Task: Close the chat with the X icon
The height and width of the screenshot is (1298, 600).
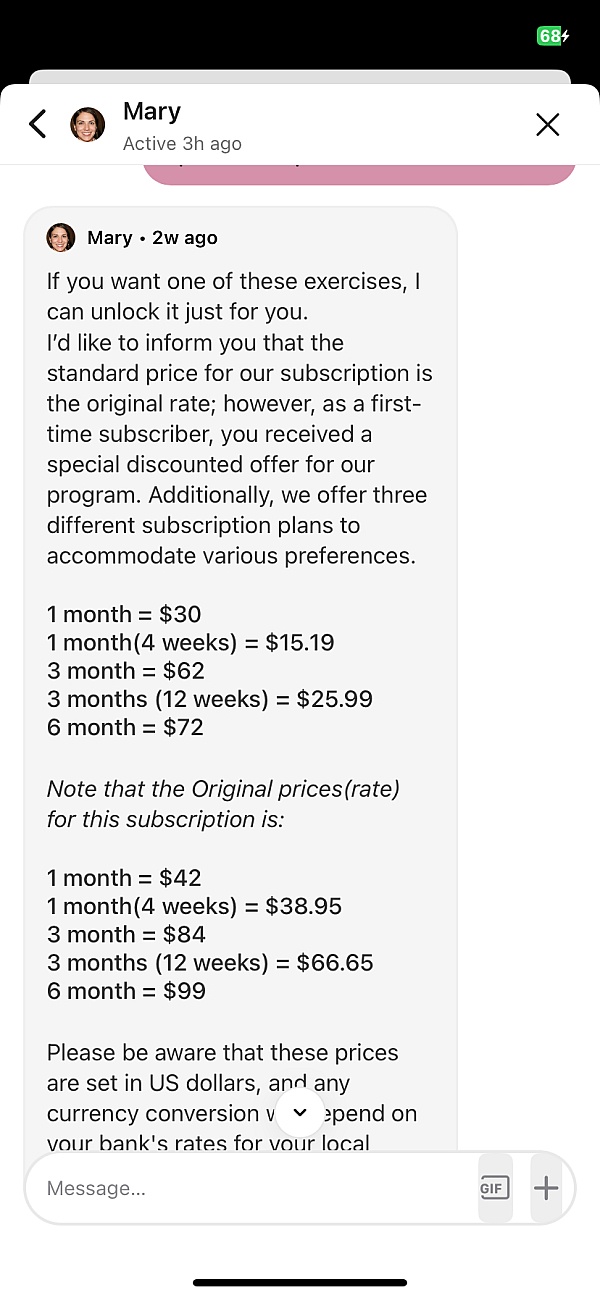Action: pos(548,124)
